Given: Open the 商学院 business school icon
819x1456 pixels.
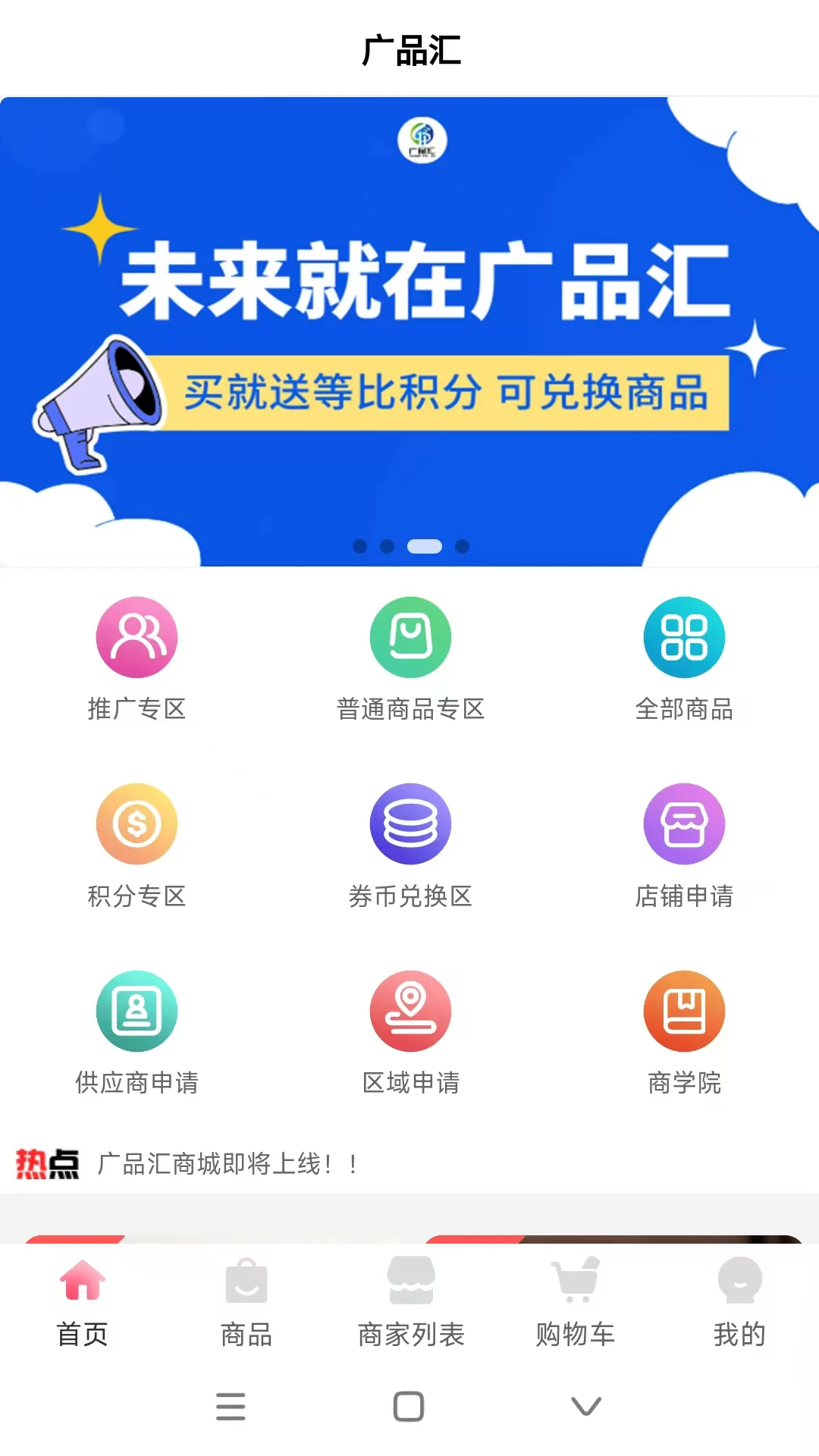Looking at the screenshot, I should tap(683, 1011).
